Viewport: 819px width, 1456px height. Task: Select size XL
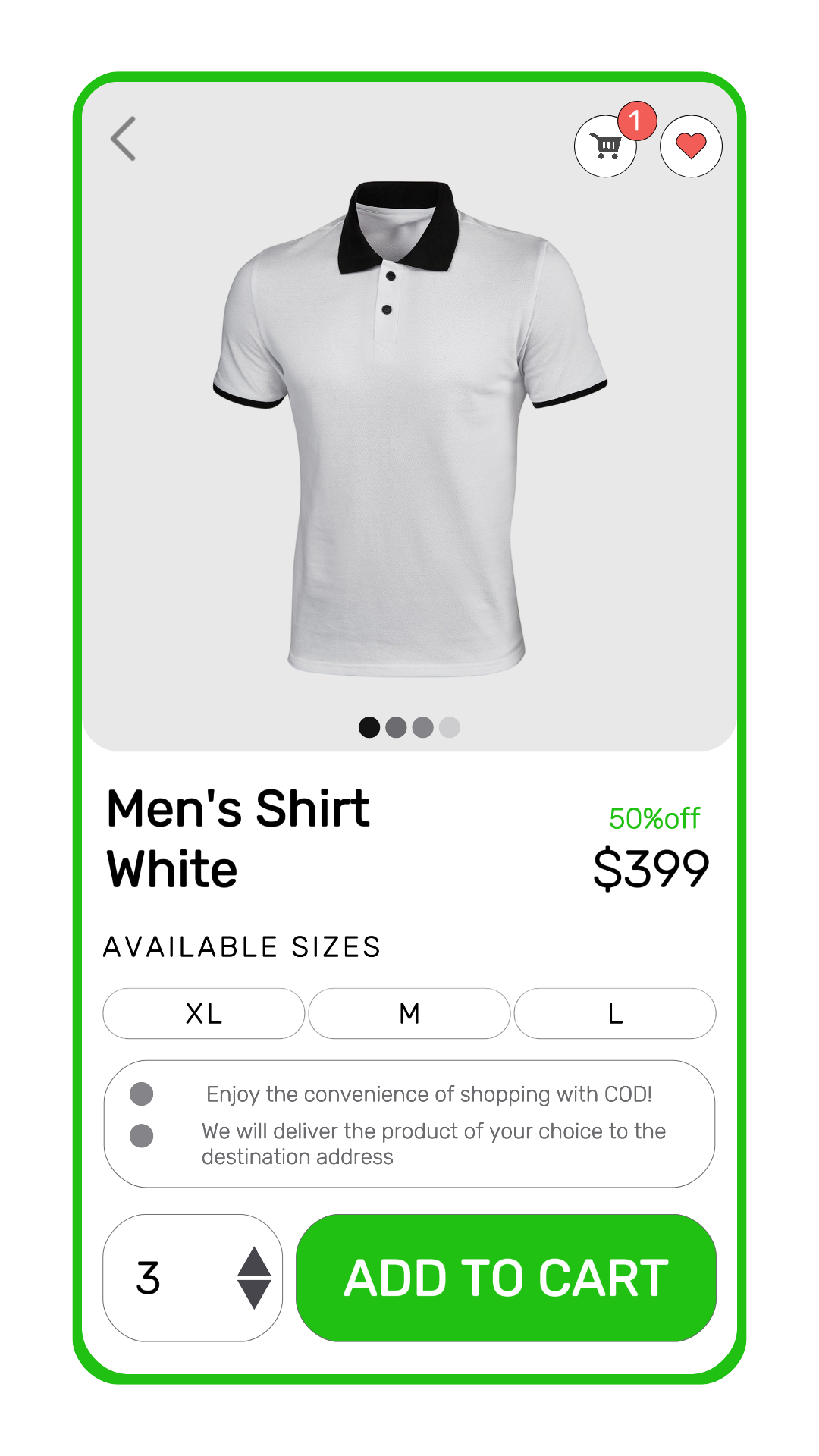pos(204,1013)
